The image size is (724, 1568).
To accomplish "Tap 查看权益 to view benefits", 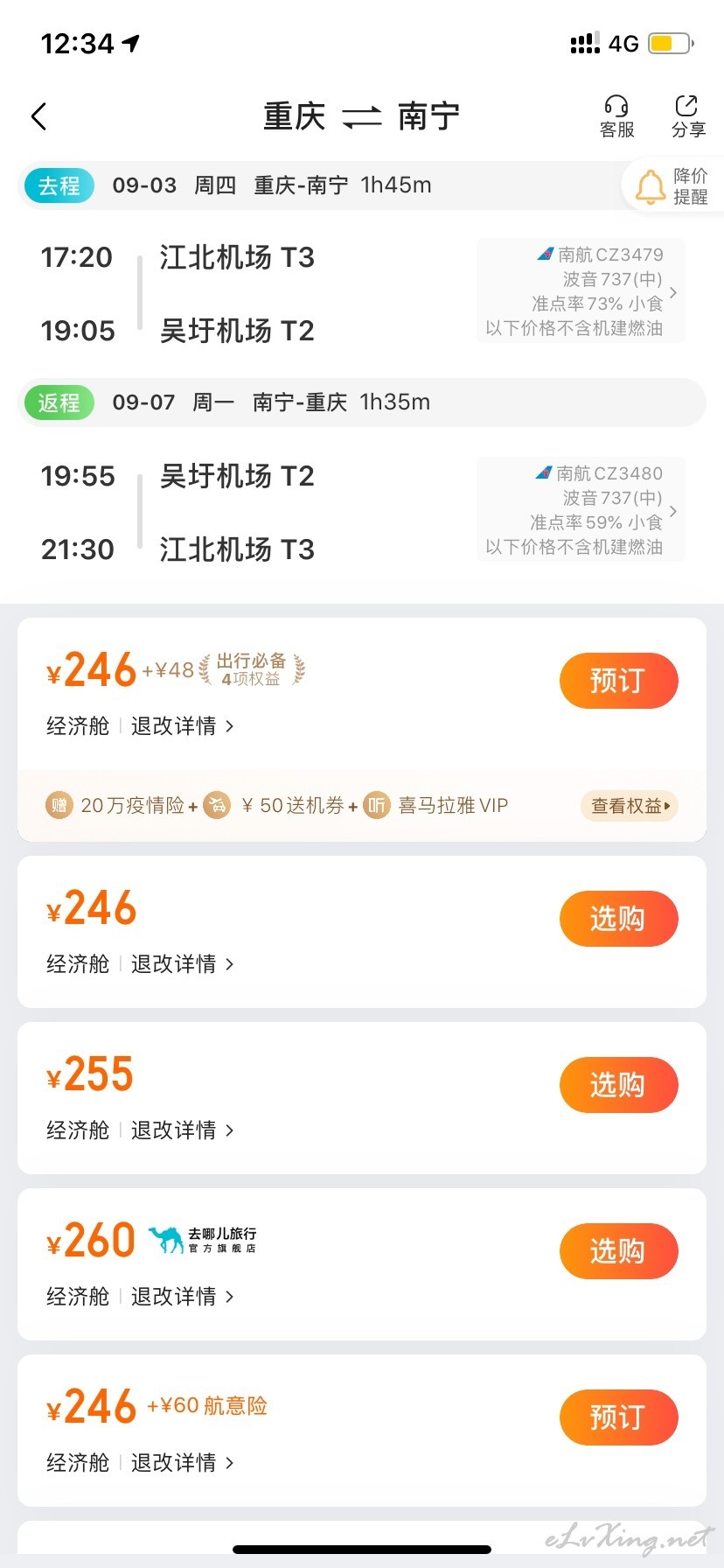I will 630,806.
